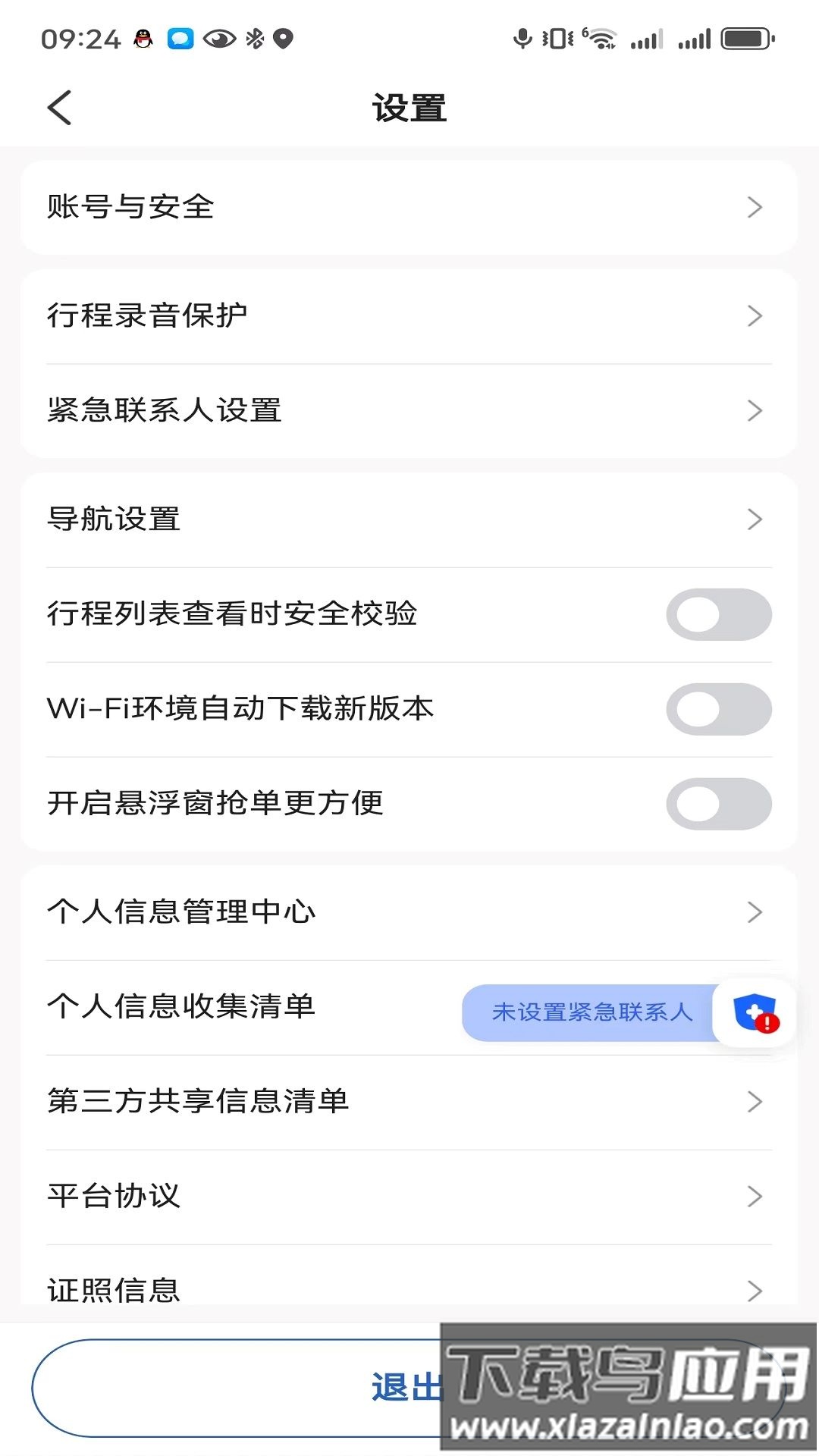Tap the 未设置紧急联系人 prompt bubble
Viewport: 819px width, 1456px height.
point(591,1012)
